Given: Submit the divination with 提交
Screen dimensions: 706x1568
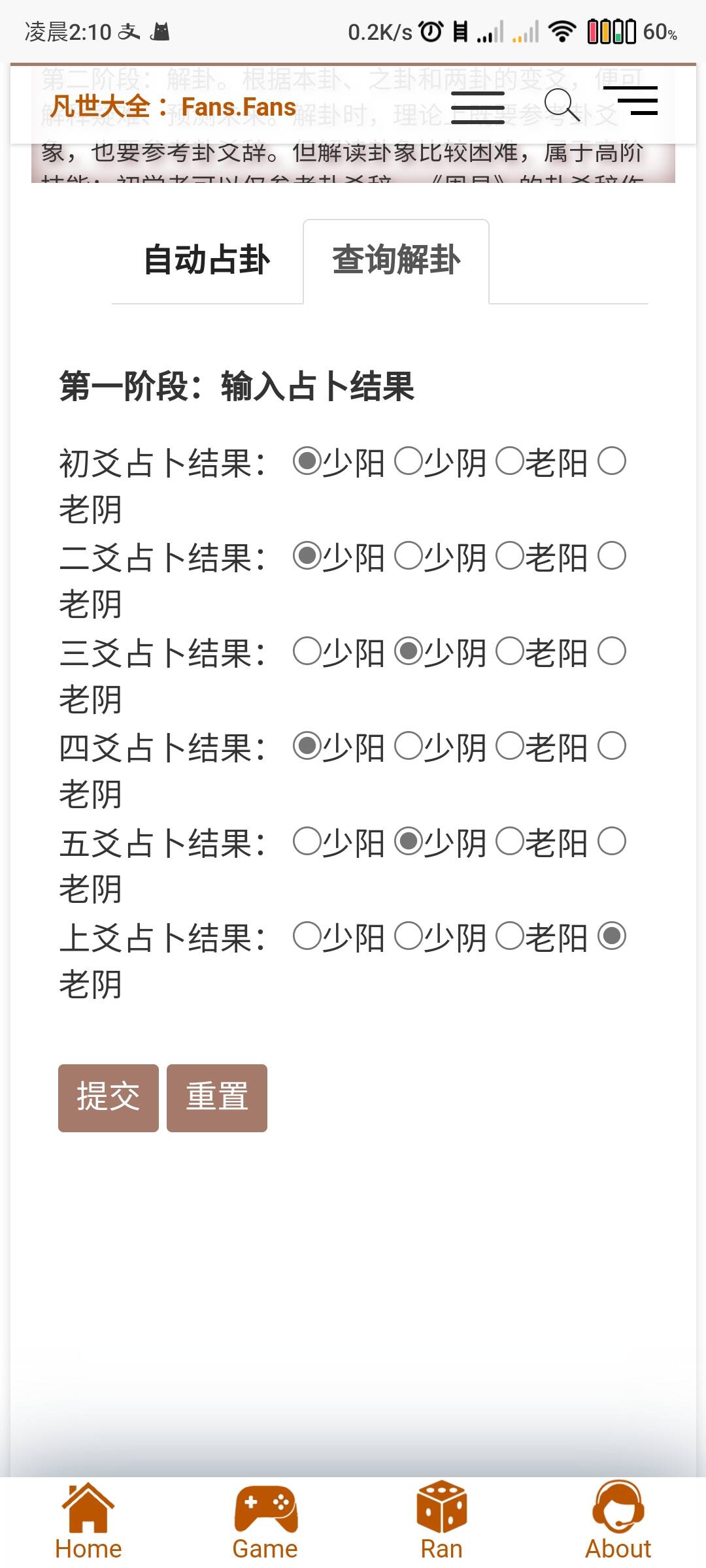Looking at the screenshot, I should click(x=109, y=1098).
